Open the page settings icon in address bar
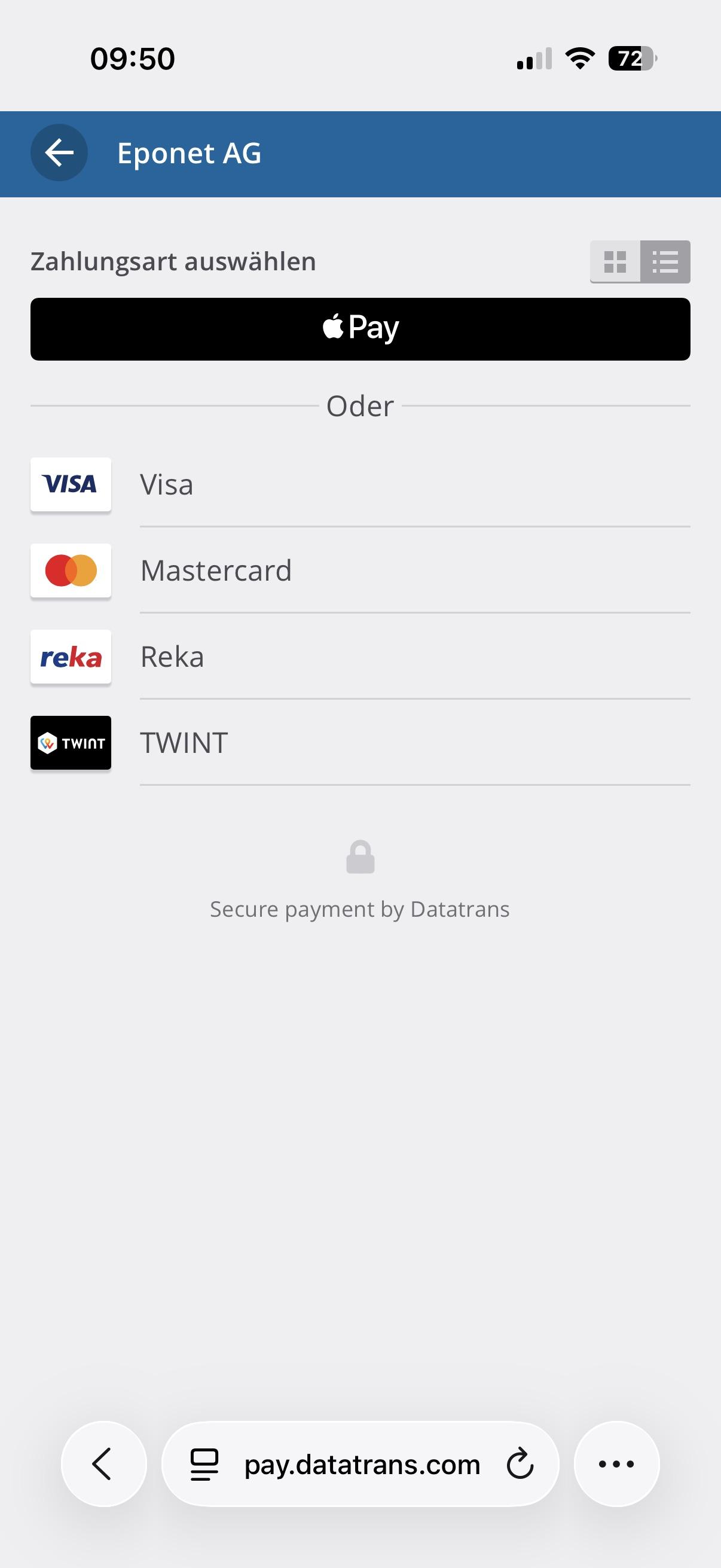This screenshot has width=721, height=1568. [204, 1464]
